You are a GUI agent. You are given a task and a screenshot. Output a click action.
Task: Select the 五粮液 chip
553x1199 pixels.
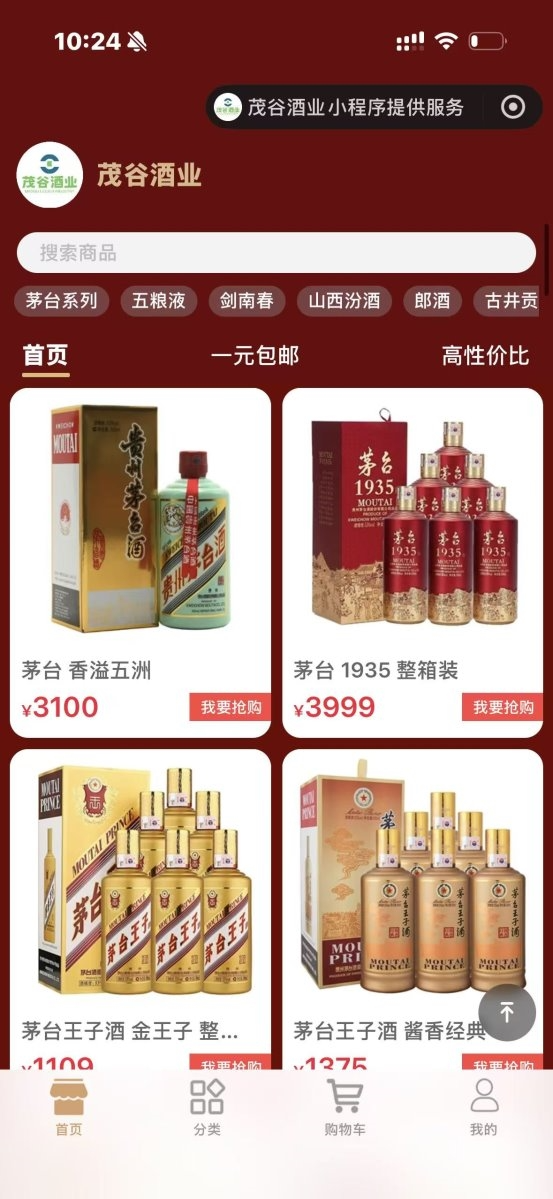[158, 301]
